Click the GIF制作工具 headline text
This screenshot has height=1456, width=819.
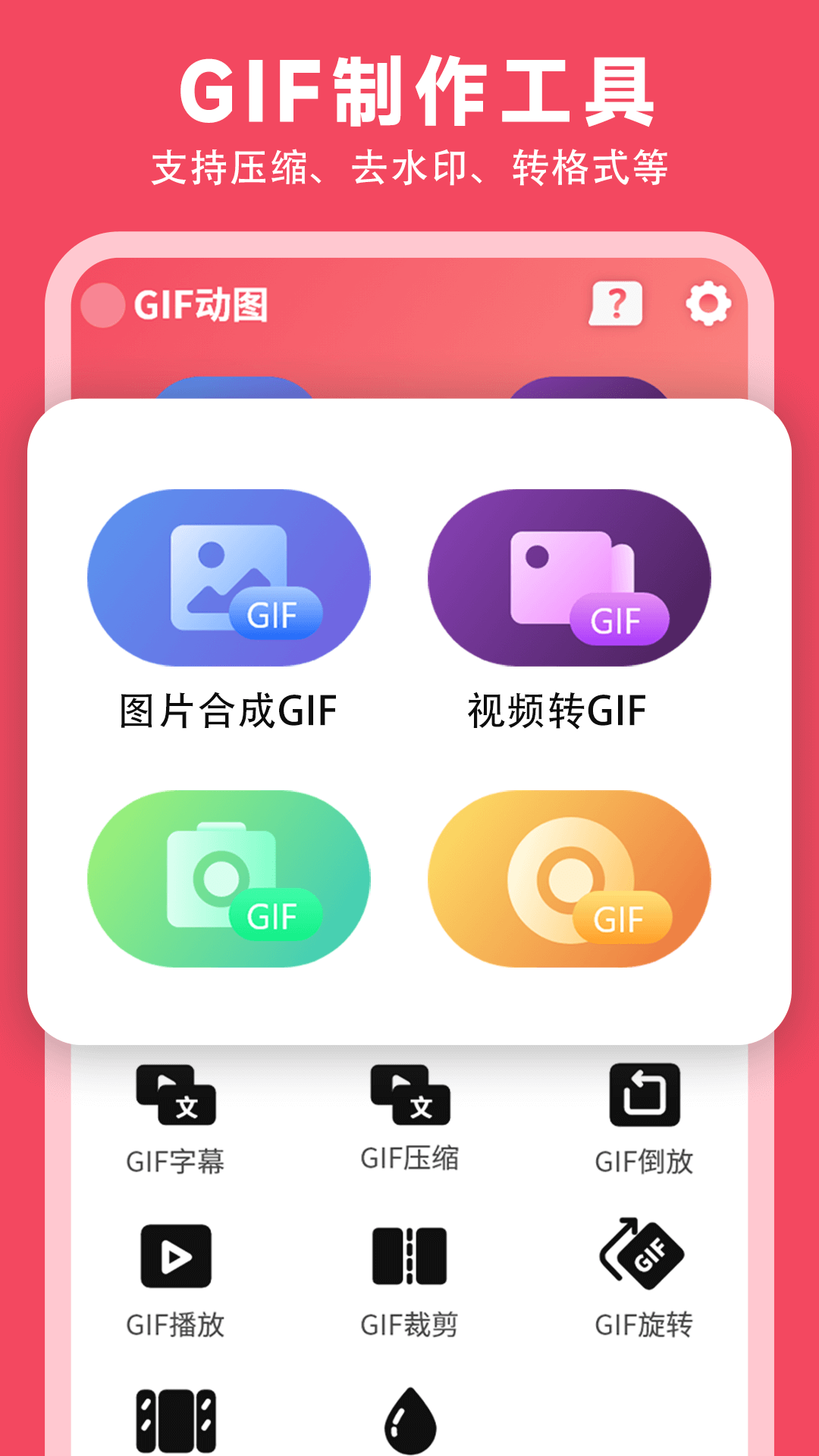409,93
